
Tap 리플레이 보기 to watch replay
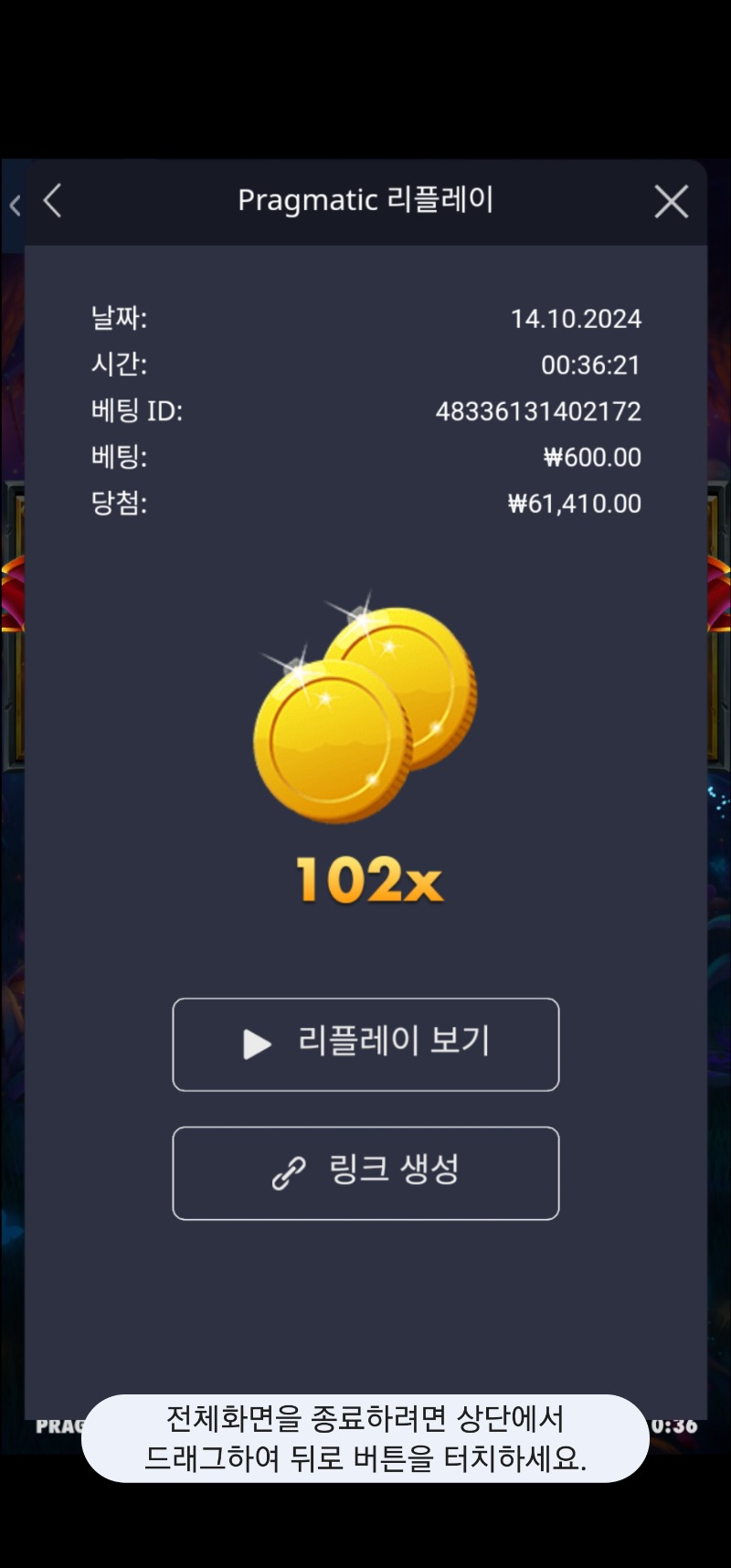pos(365,1044)
